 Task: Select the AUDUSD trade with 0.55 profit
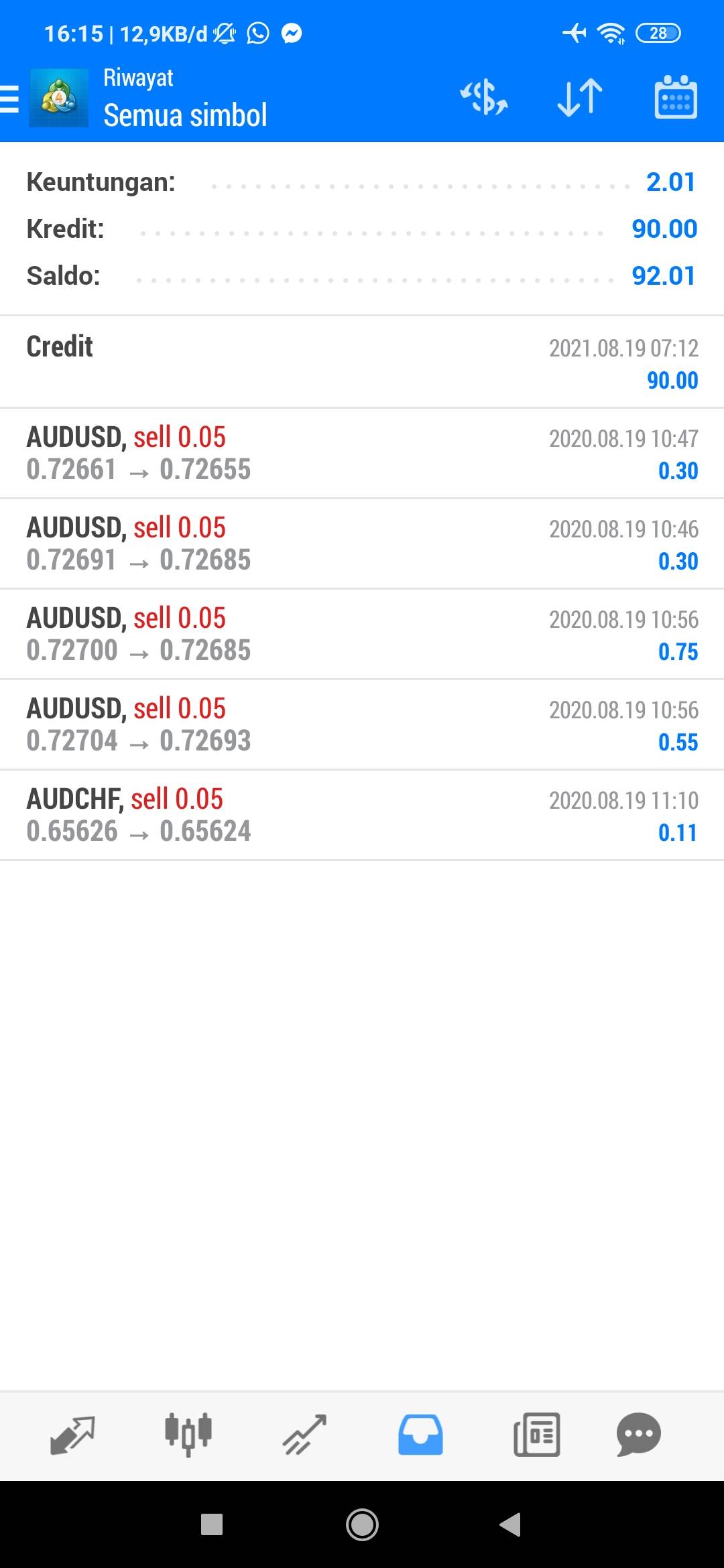[362, 724]
